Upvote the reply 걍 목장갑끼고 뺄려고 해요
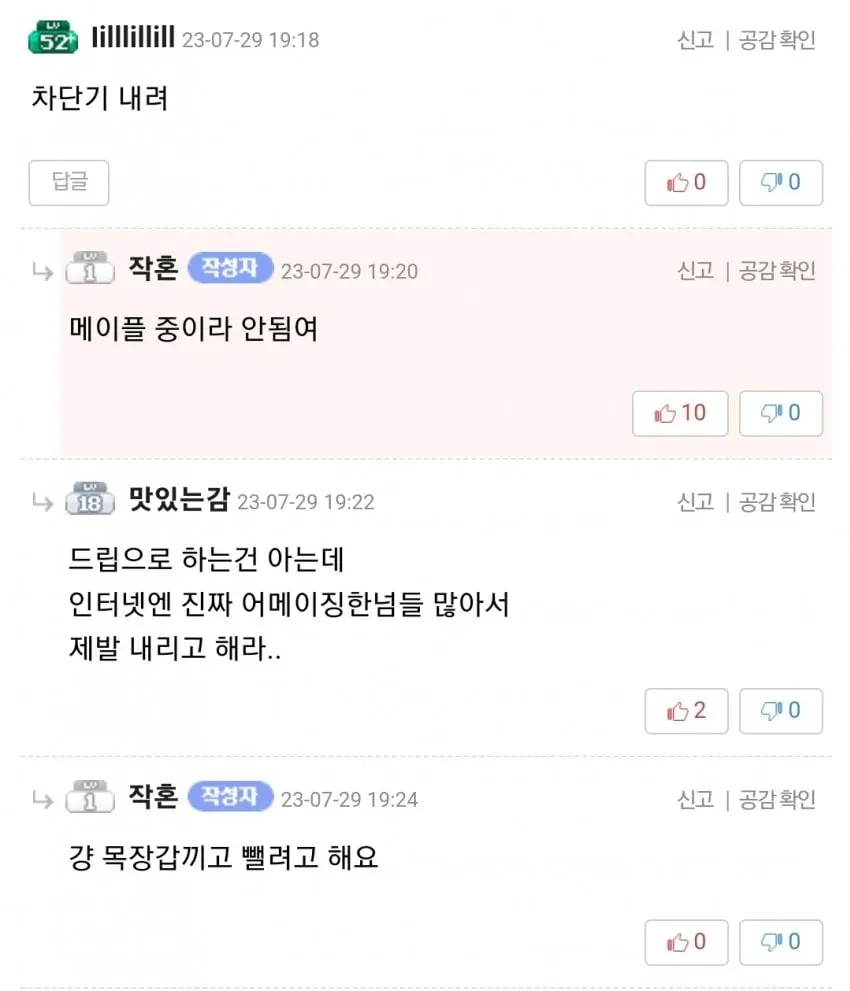Viewport: 850px width, 991px height. (x=685, y=942)
